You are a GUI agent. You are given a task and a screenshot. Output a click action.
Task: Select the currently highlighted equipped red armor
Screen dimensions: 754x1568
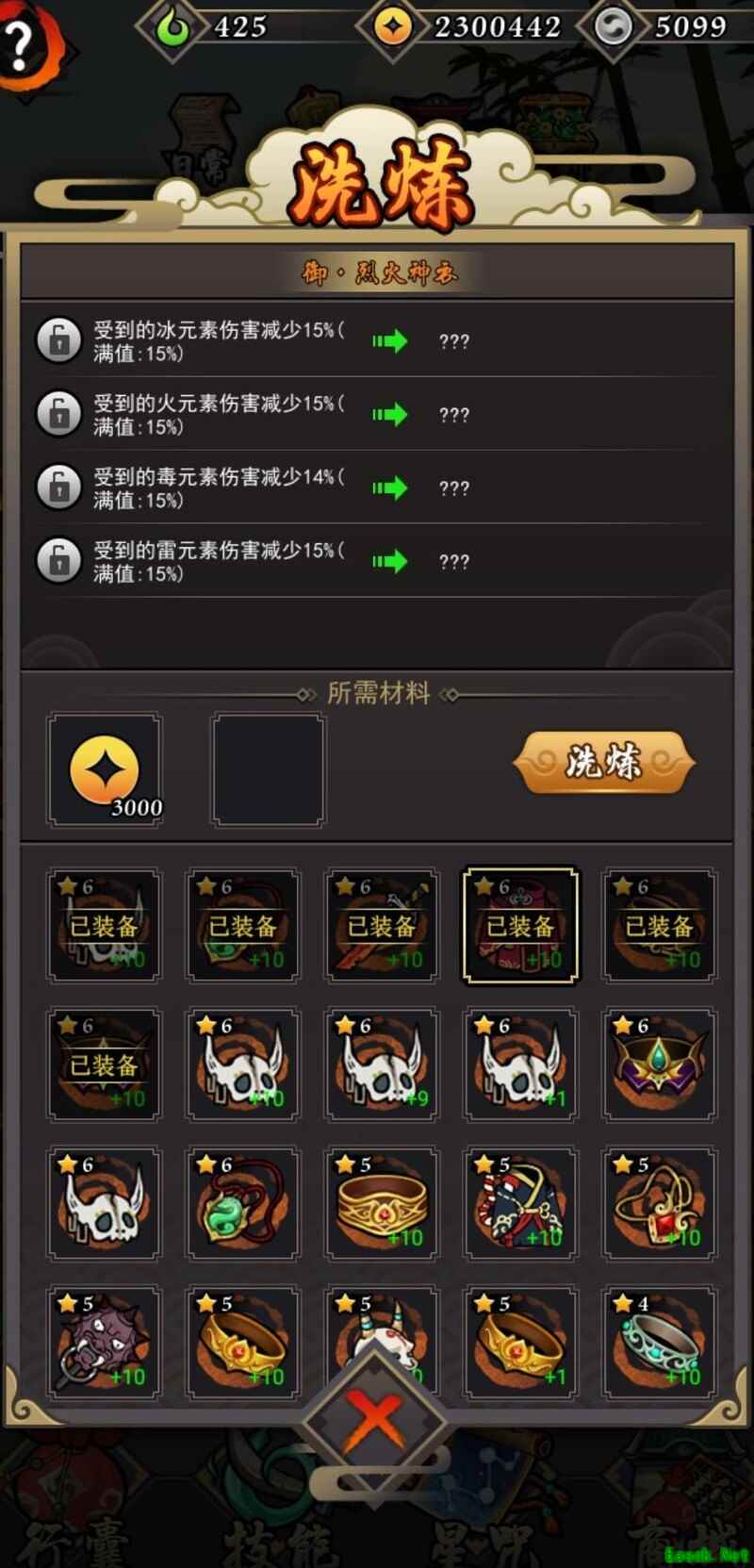(x=520, y=926)
